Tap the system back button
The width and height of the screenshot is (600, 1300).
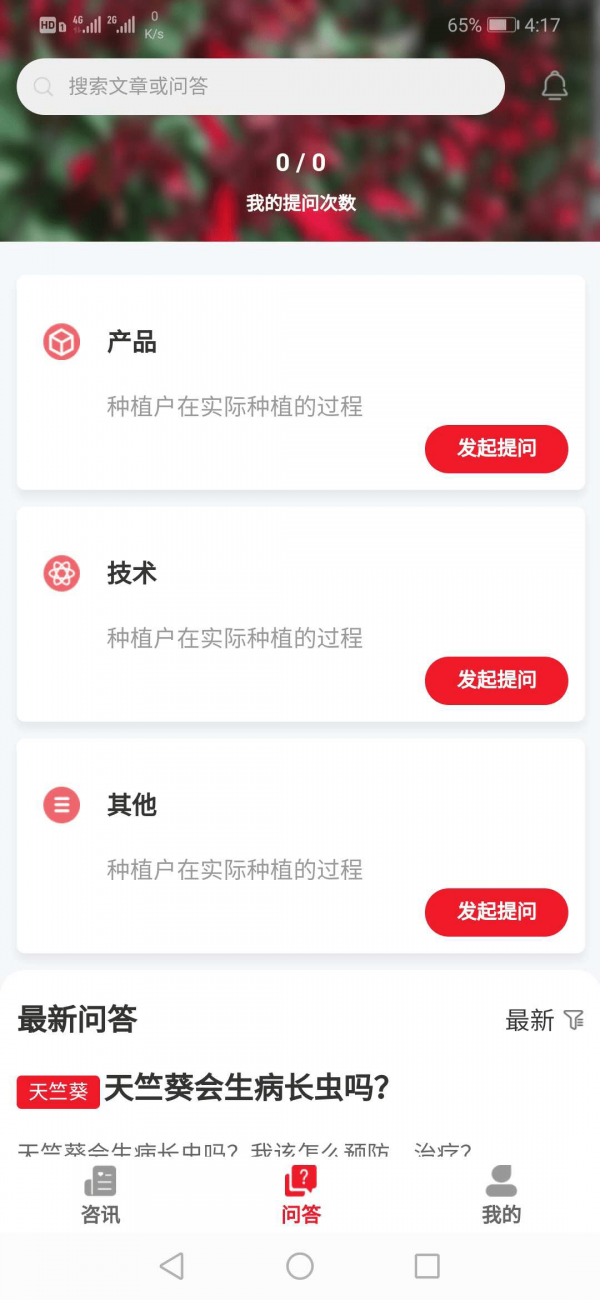[x=172, y=1266]
